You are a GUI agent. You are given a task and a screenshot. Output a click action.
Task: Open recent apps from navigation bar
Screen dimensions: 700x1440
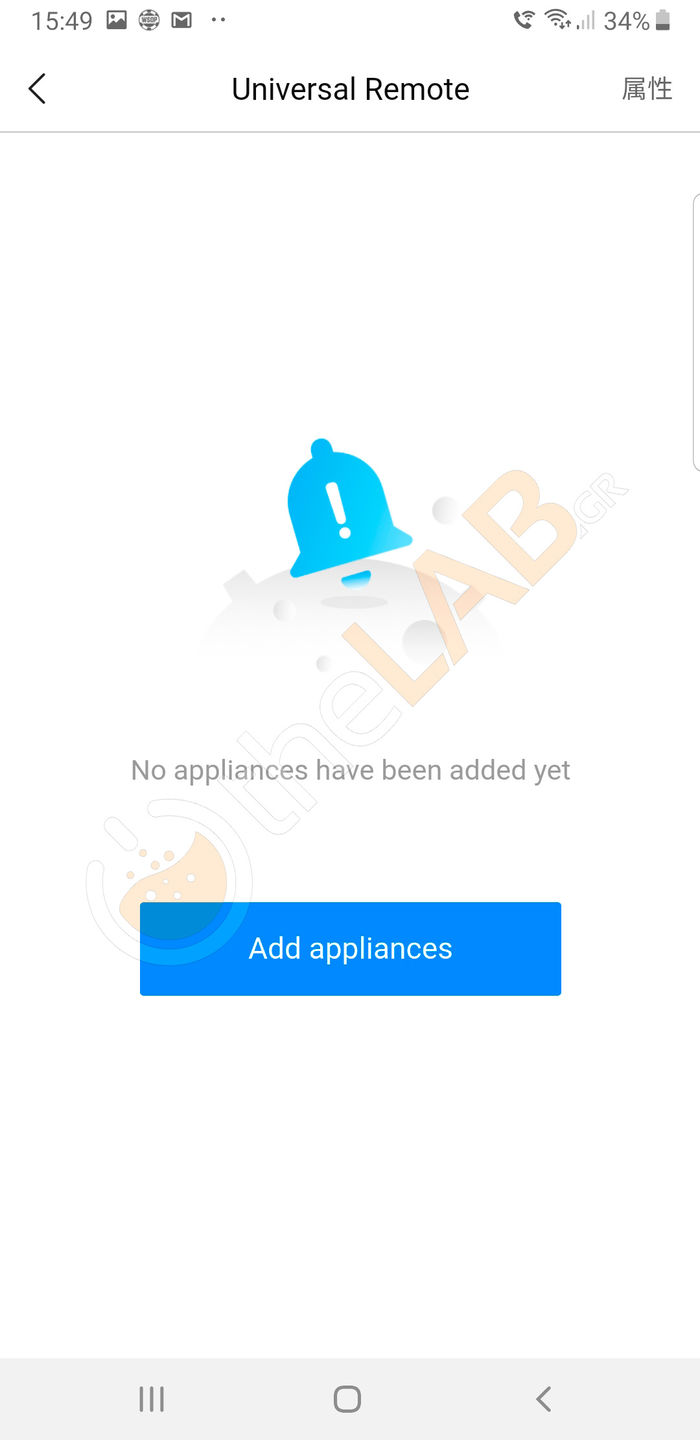pyautogui.click(x=152, y=1399)
